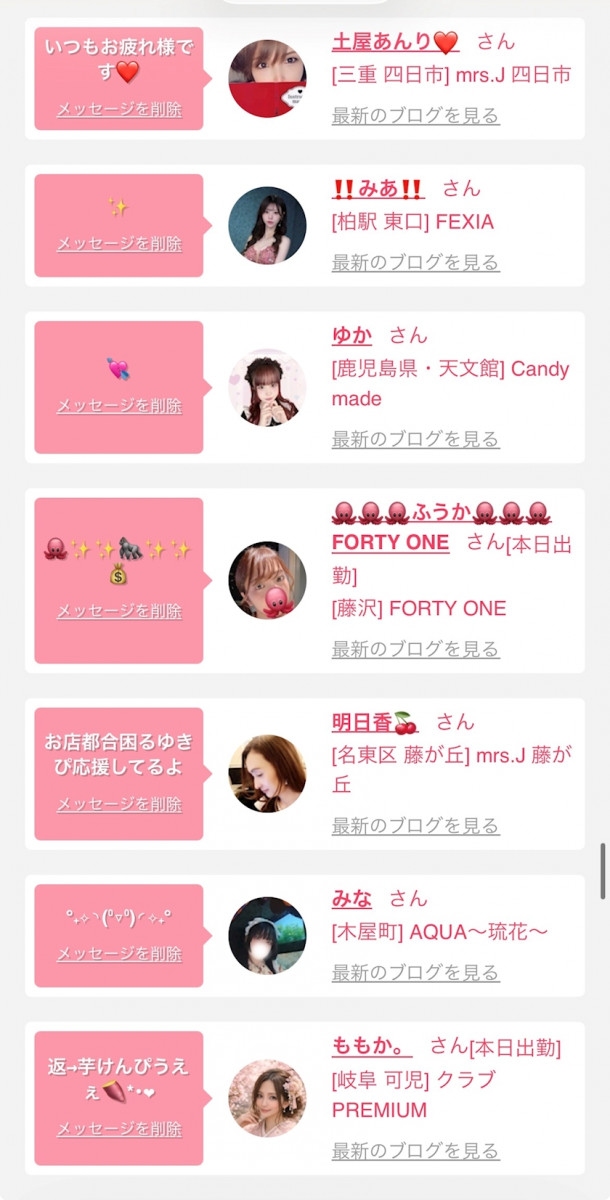The width and height of the screenshot is (610, 1200).
Task: Delete the message sent to ゆか
Action: (119, 405)
